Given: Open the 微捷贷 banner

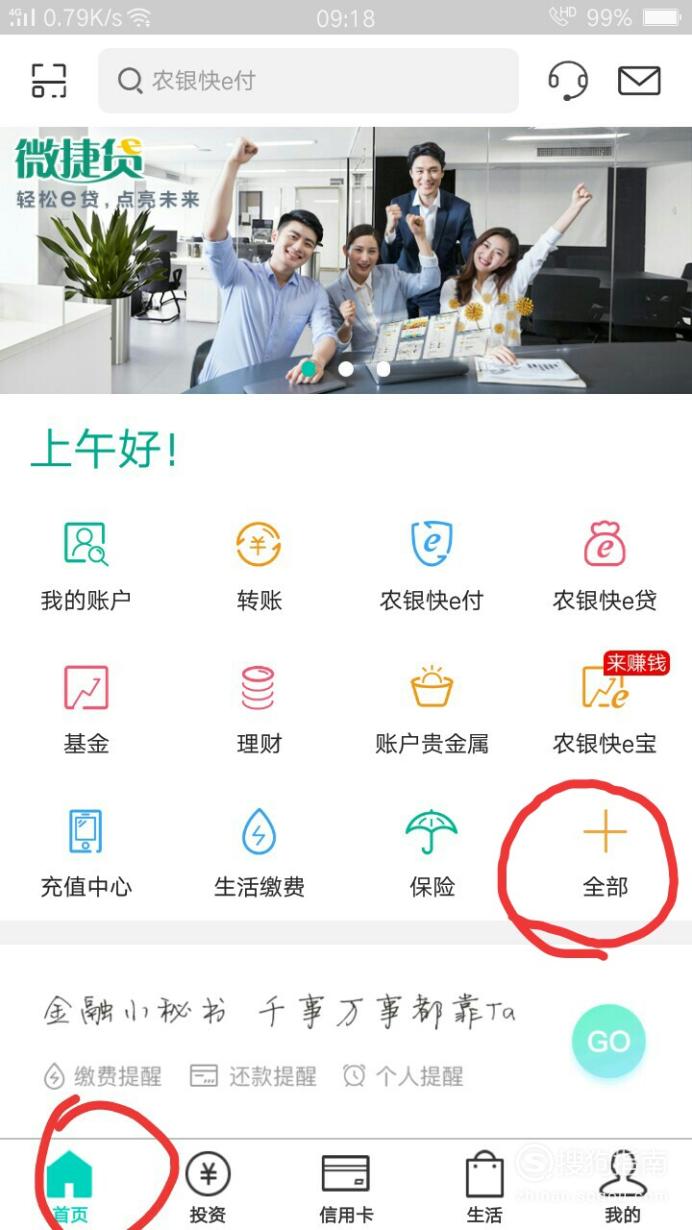Looking at the screenshot, I should (x=346, y=259).
